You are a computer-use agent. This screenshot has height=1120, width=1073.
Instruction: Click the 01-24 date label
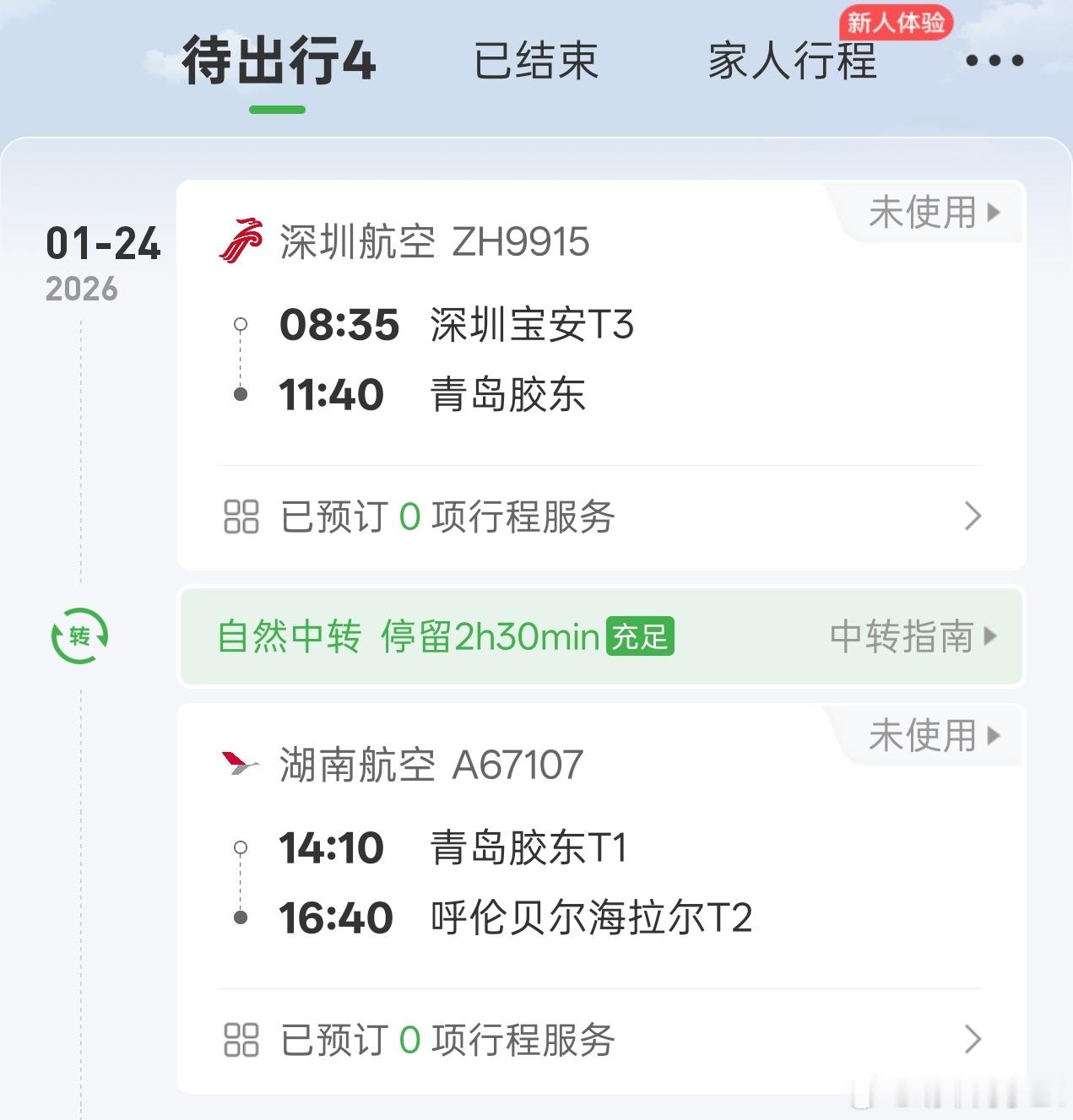pyautogui.click(x=102, y=246)
